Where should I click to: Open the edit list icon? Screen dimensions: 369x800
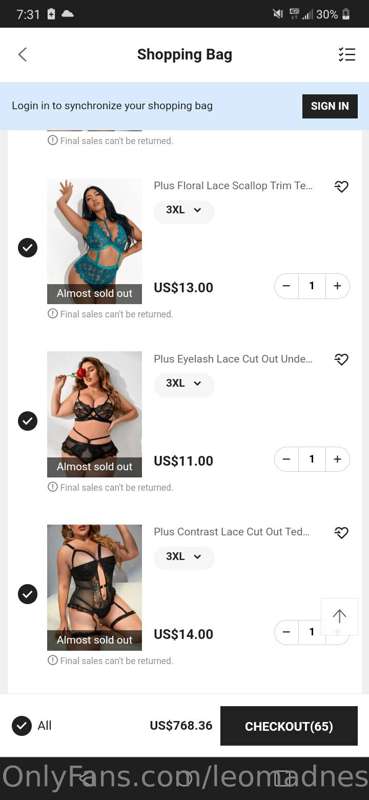[347, 55]
